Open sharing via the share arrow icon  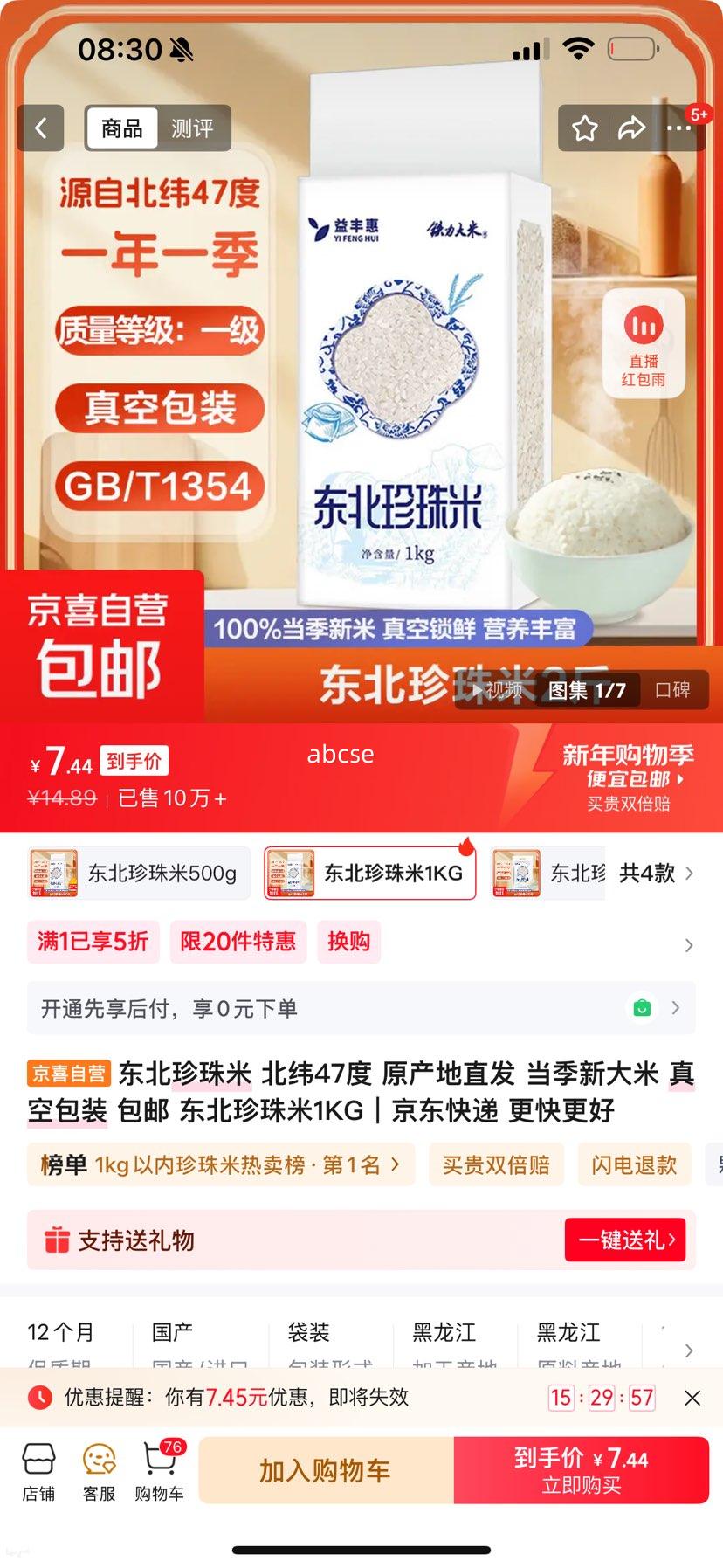(631, 128)
